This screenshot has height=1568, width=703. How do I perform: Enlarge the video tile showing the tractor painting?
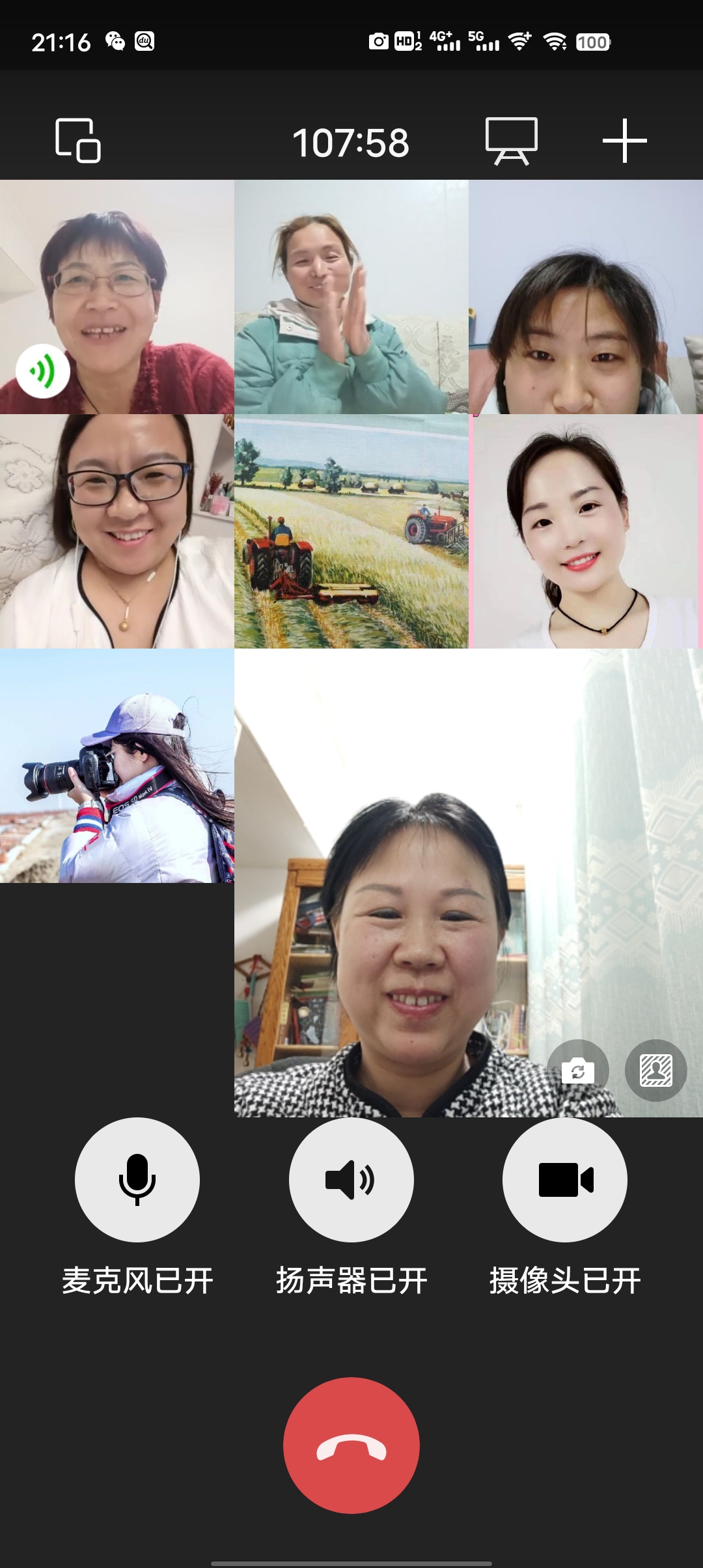(x=351, y=531)
